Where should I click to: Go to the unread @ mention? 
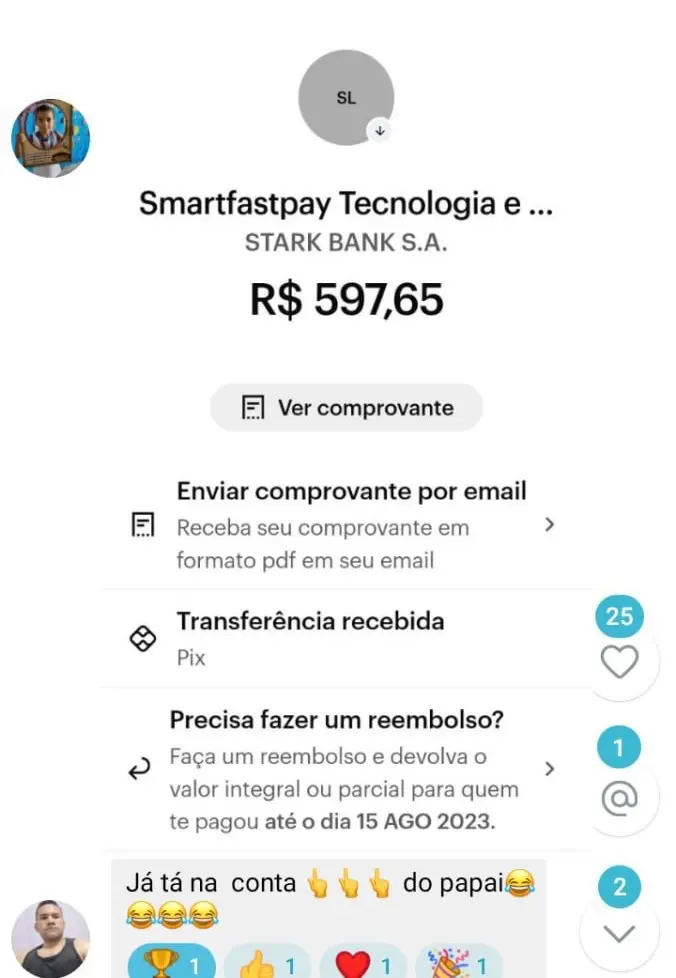point(620,797)
